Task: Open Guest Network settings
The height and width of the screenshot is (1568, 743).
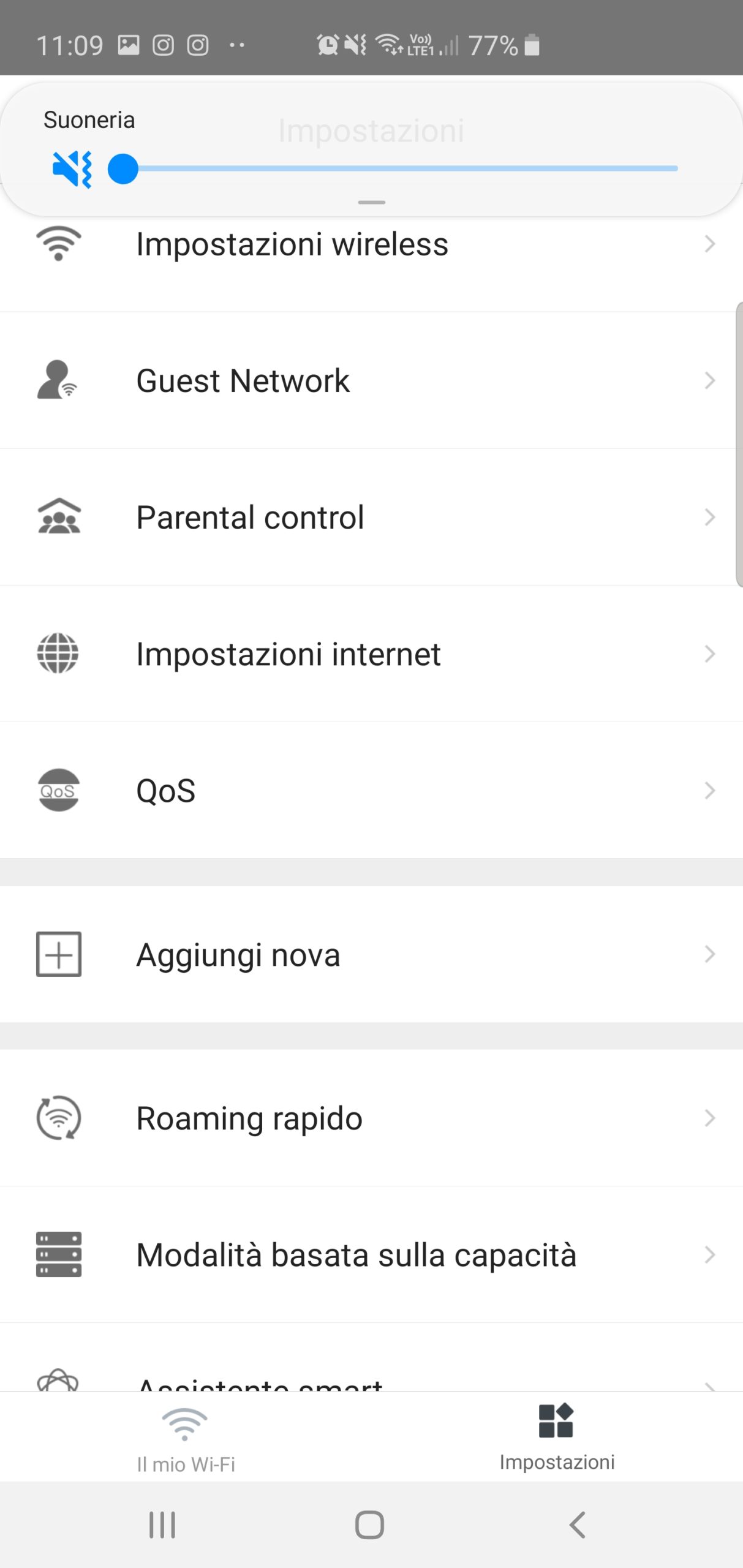Action: [x=371, y=380]
